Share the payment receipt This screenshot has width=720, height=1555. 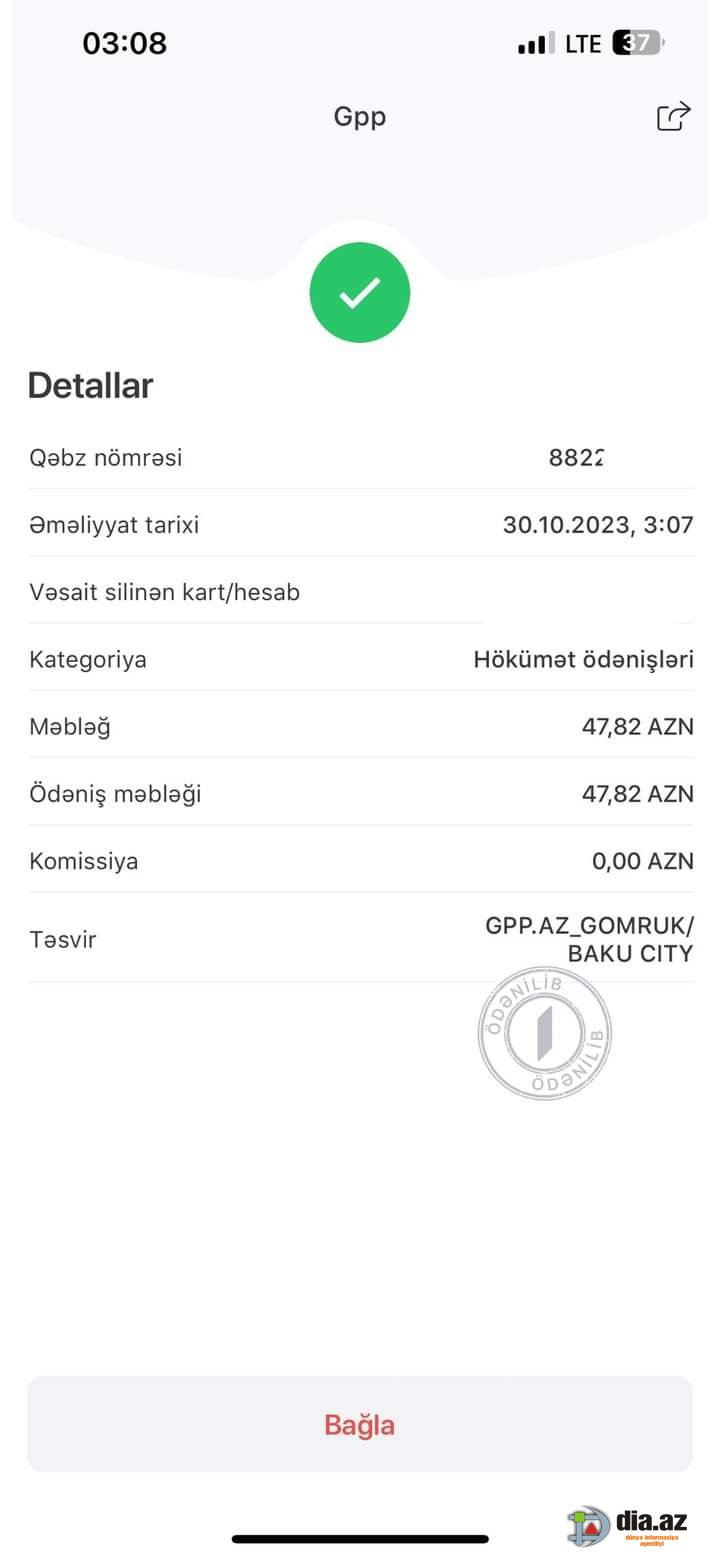[673, 116]
